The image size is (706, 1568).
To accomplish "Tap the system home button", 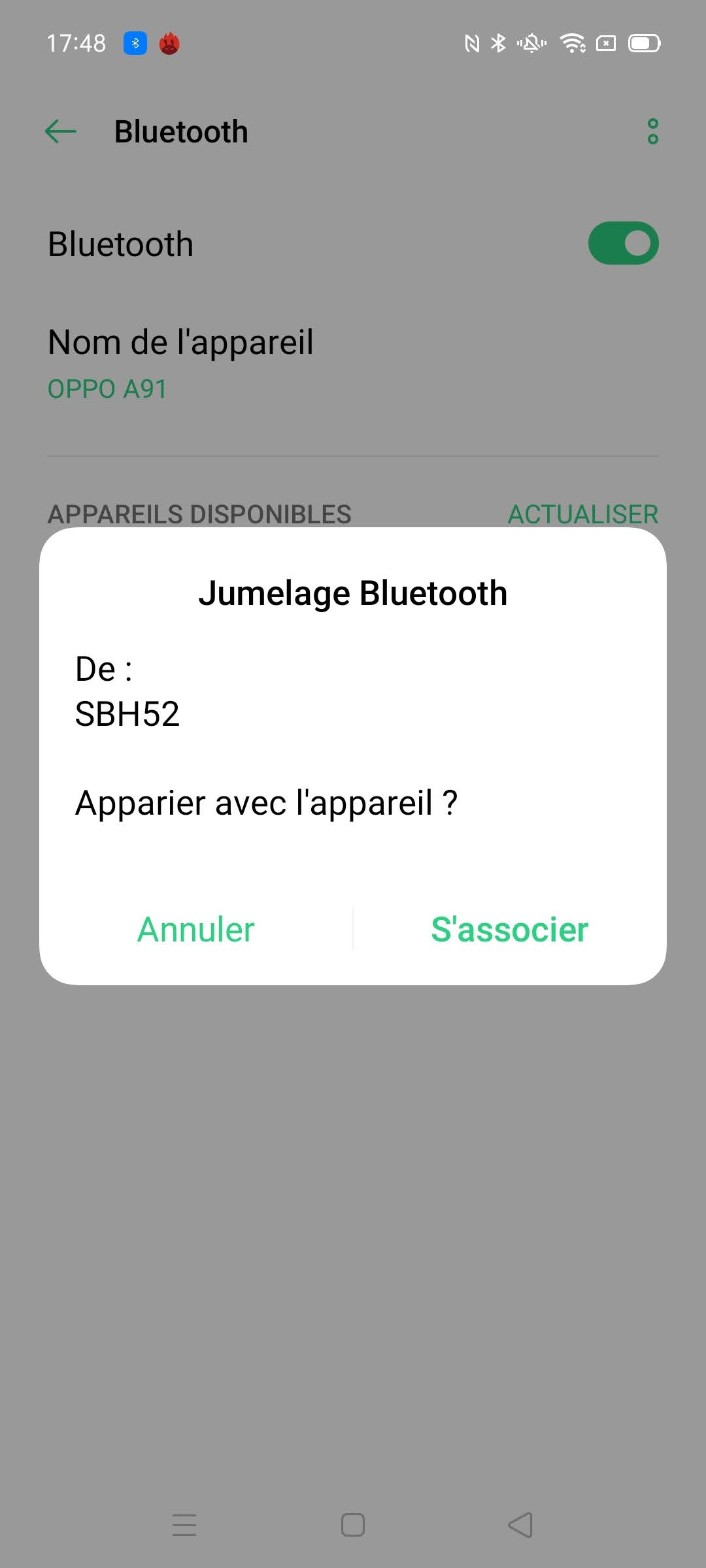I will point(353,1525).
